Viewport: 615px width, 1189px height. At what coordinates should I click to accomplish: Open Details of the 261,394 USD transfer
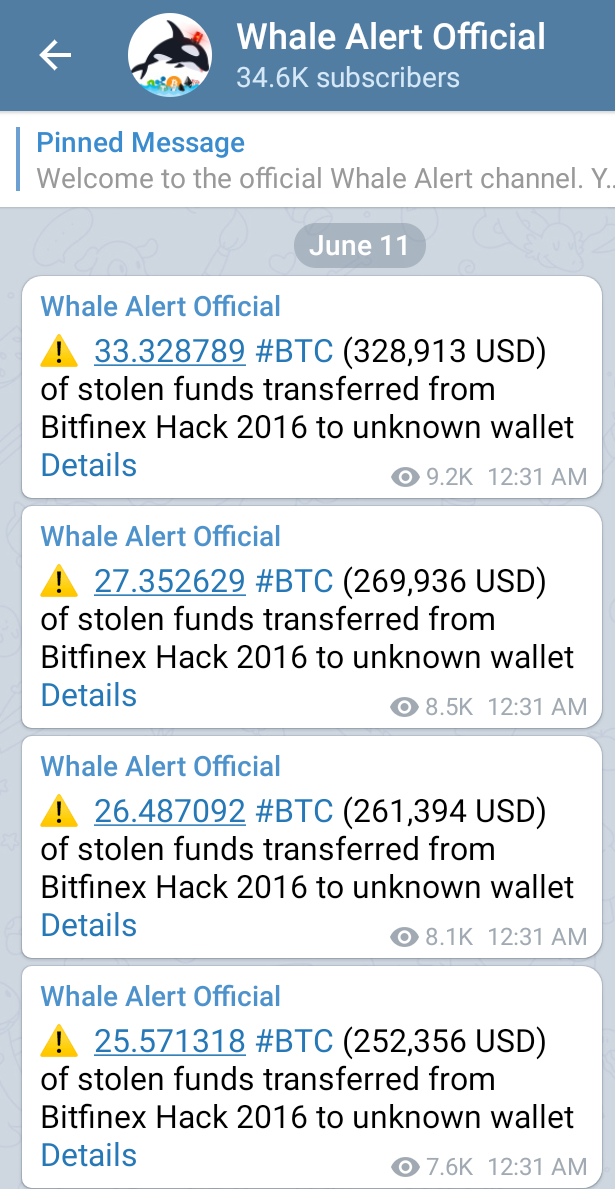coord(89,925)
